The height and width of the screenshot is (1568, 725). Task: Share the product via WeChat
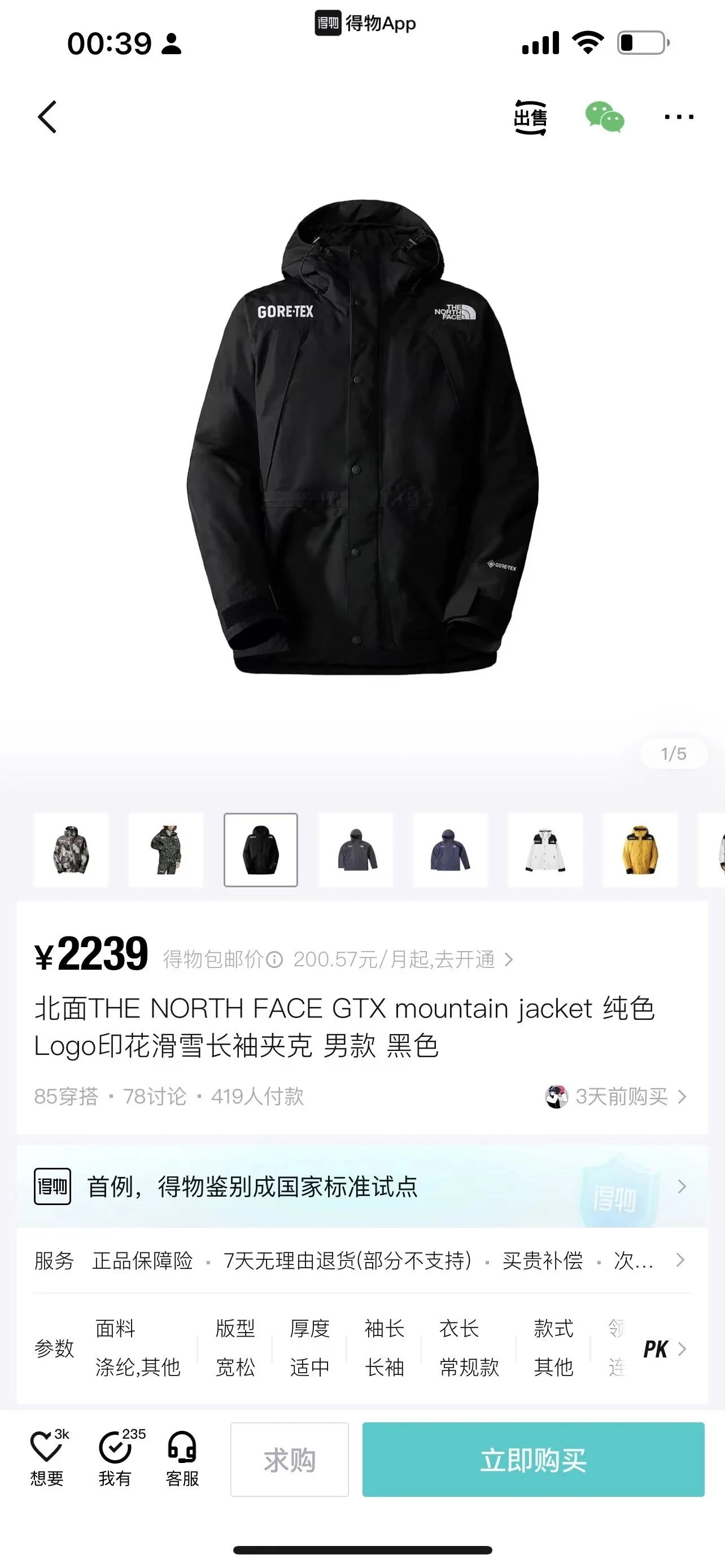point(605,117)
